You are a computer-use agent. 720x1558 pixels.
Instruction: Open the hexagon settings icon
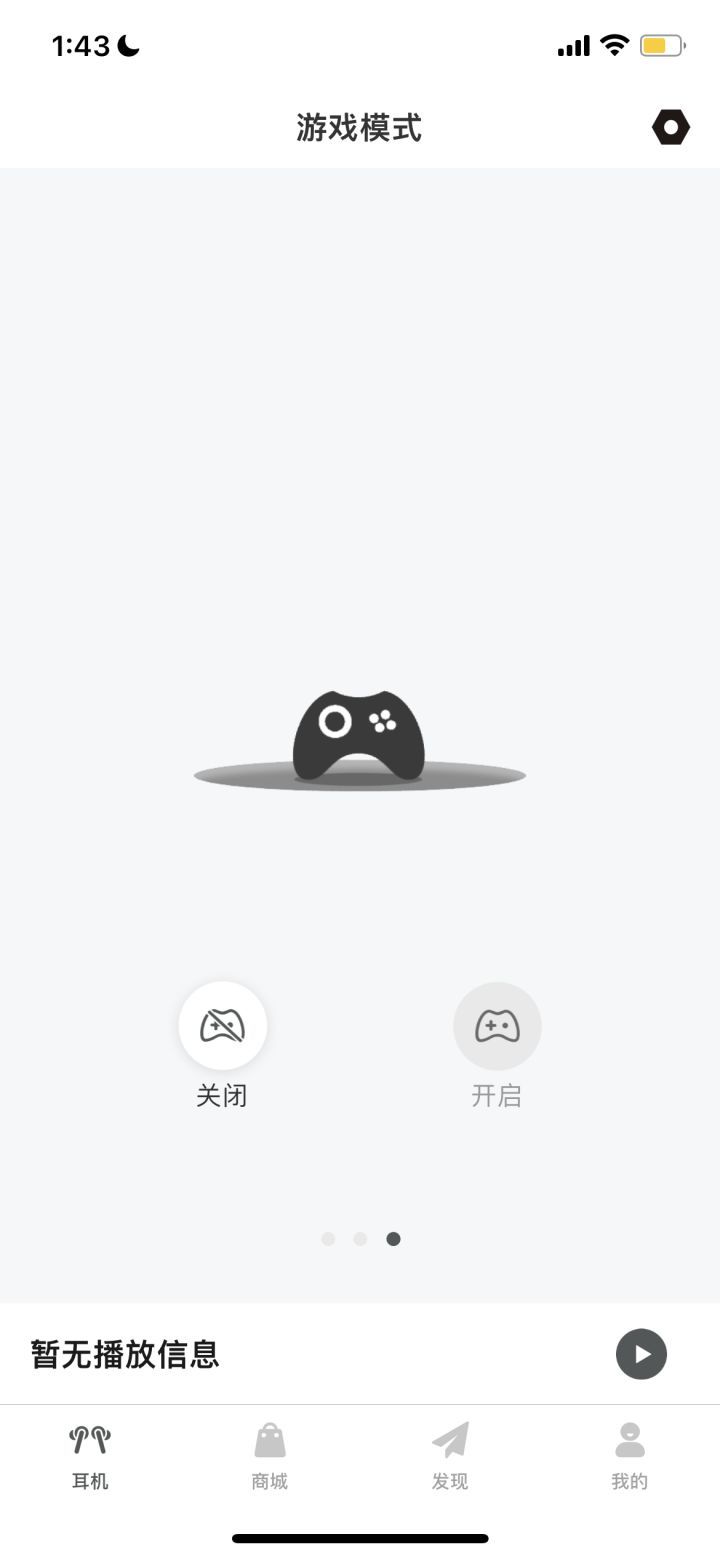coord(671,127)
